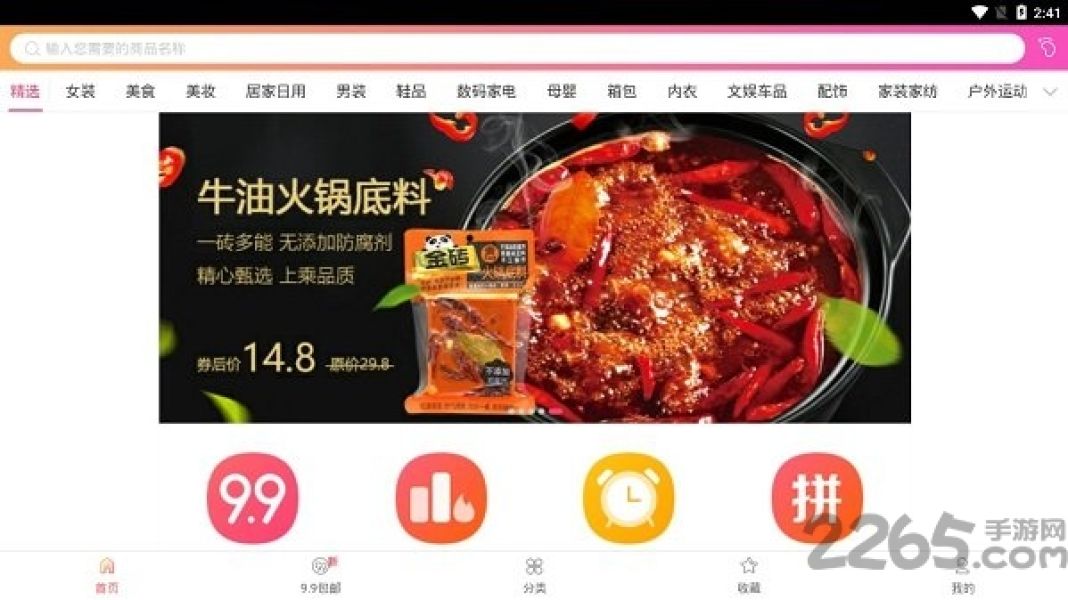The image size is (1068, 600).
Task: Open the 我的 profile tab
Action: [x=962, y=575]
